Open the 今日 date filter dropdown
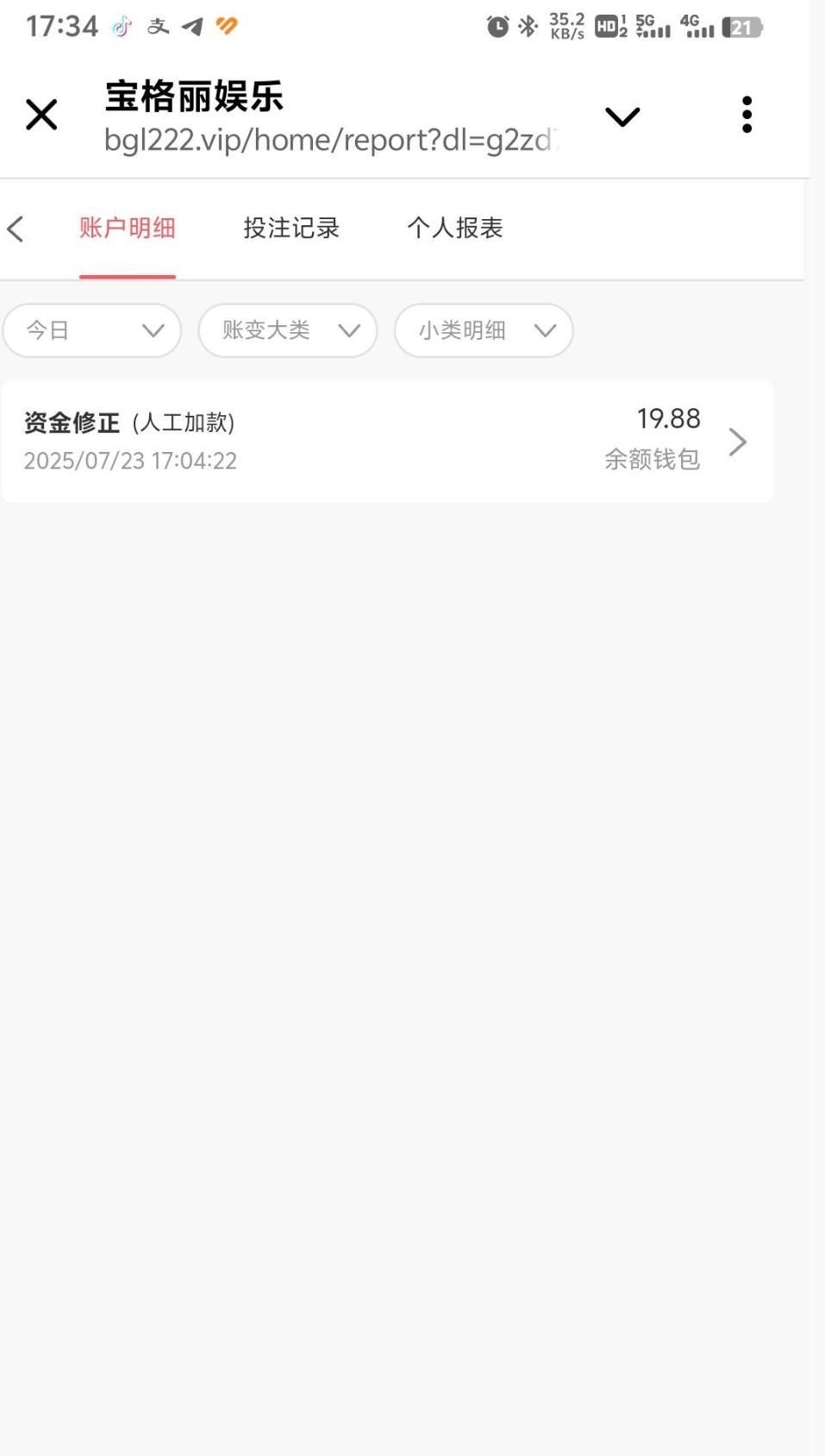Viewport: 825px width, 1456px height. tap(91, 330)
